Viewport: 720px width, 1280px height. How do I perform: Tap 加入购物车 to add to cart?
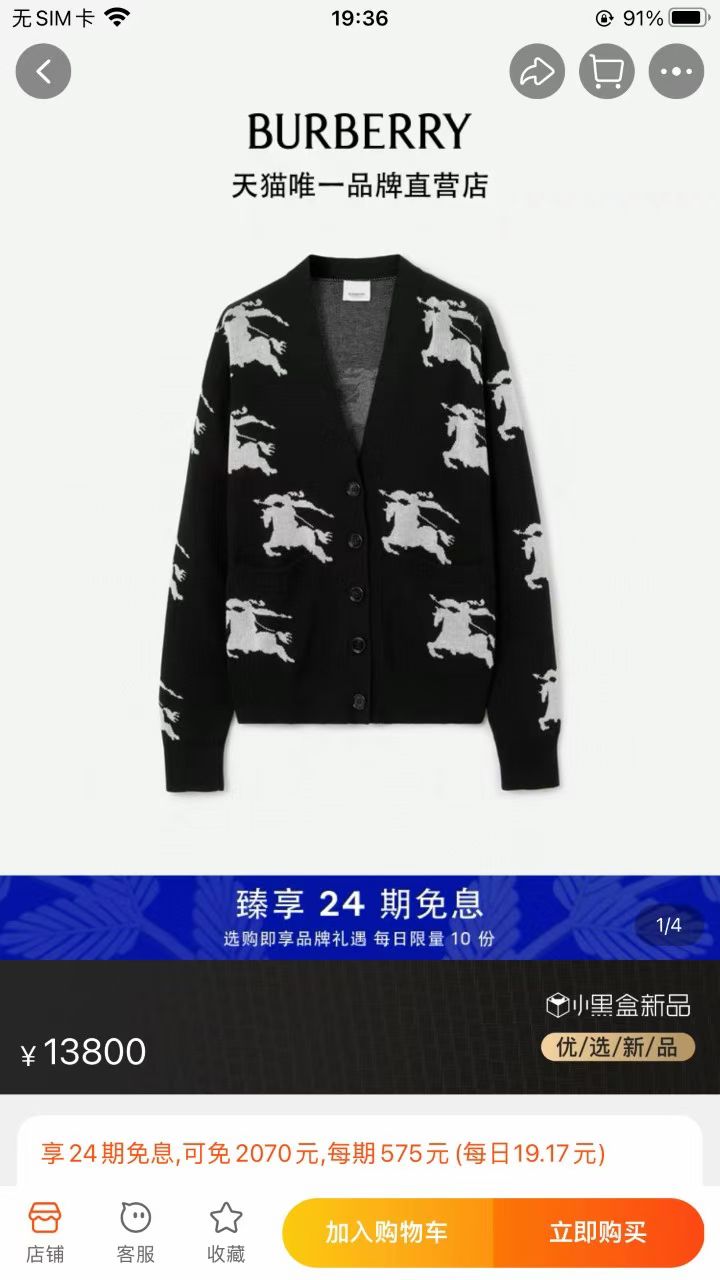point(387,1232)
